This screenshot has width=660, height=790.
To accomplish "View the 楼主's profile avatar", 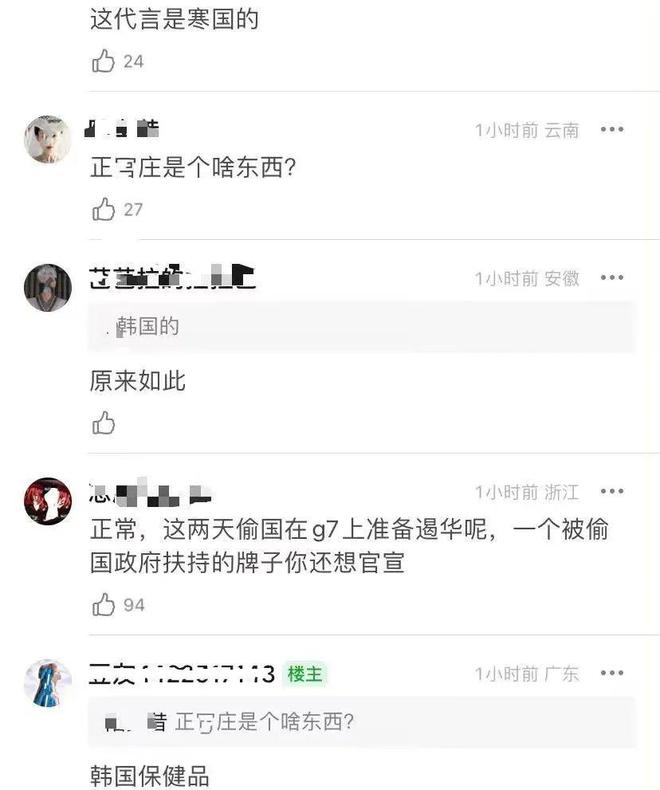I will pyautogui.click(x=48, y=683).
